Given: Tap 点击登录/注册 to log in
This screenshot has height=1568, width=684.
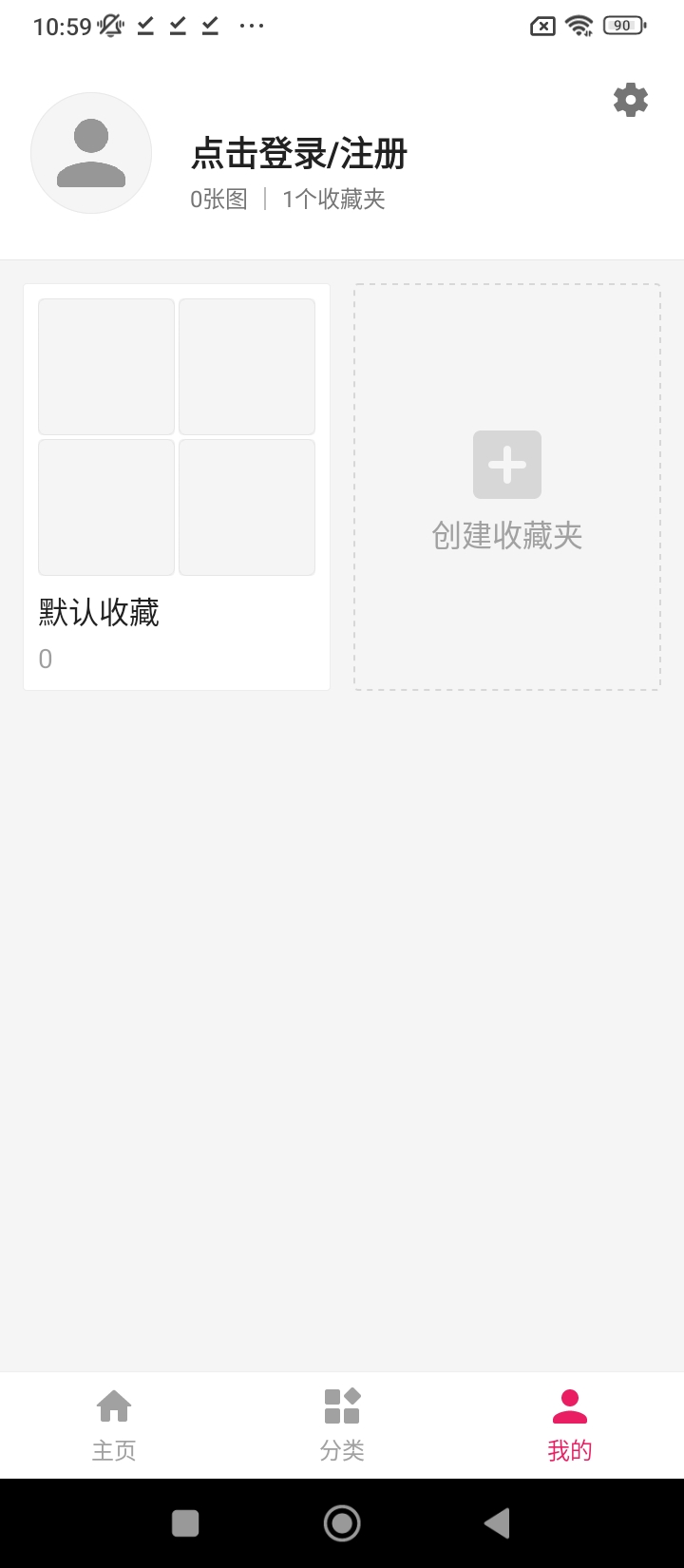Looking at the screenshot, I should (x=298, y=154).
